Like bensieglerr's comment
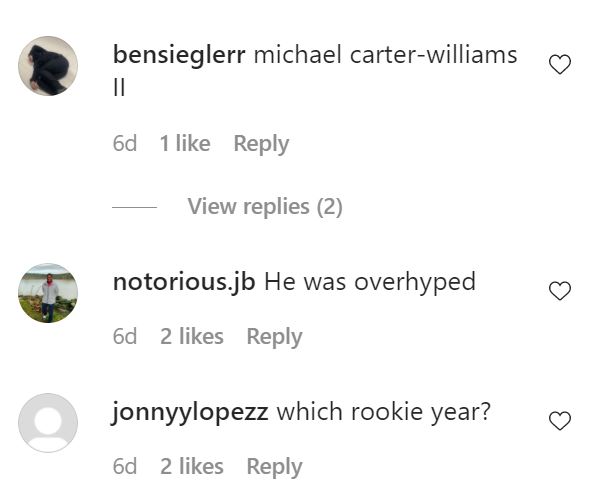This screenshot has width=605, height=502. click(560, 65)
